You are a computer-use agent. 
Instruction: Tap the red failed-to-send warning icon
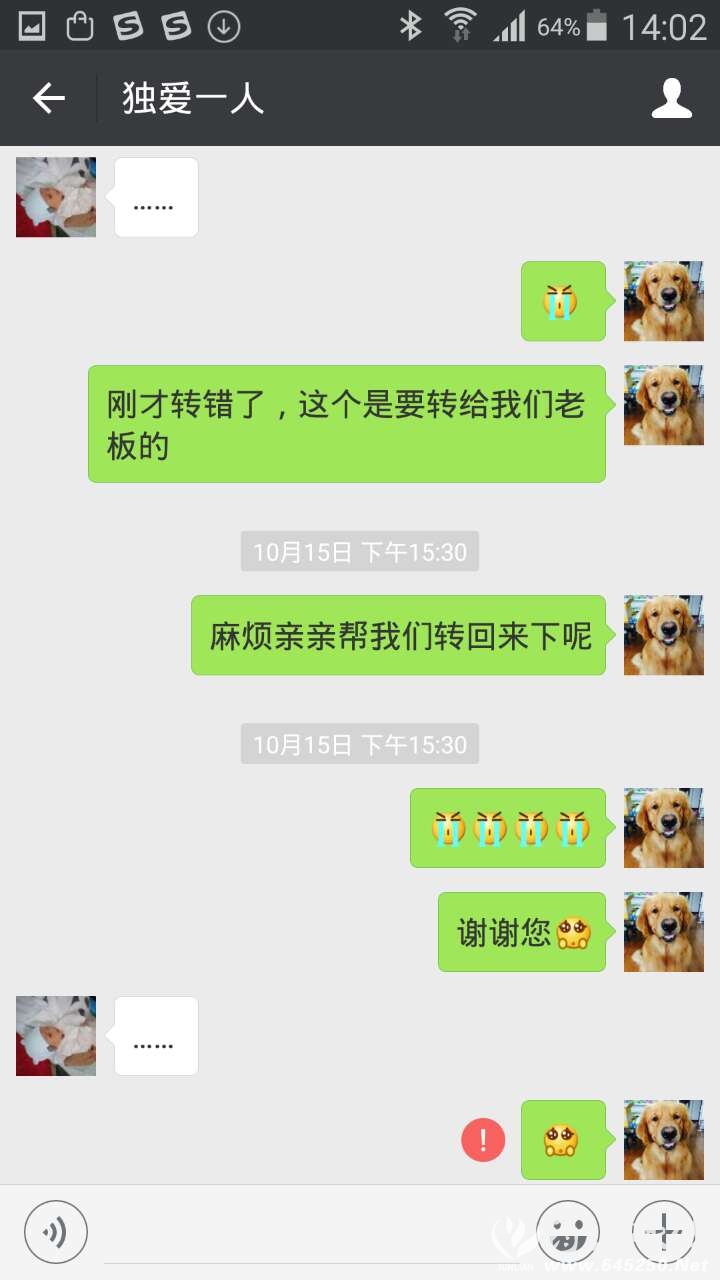tap(483, 1140)
